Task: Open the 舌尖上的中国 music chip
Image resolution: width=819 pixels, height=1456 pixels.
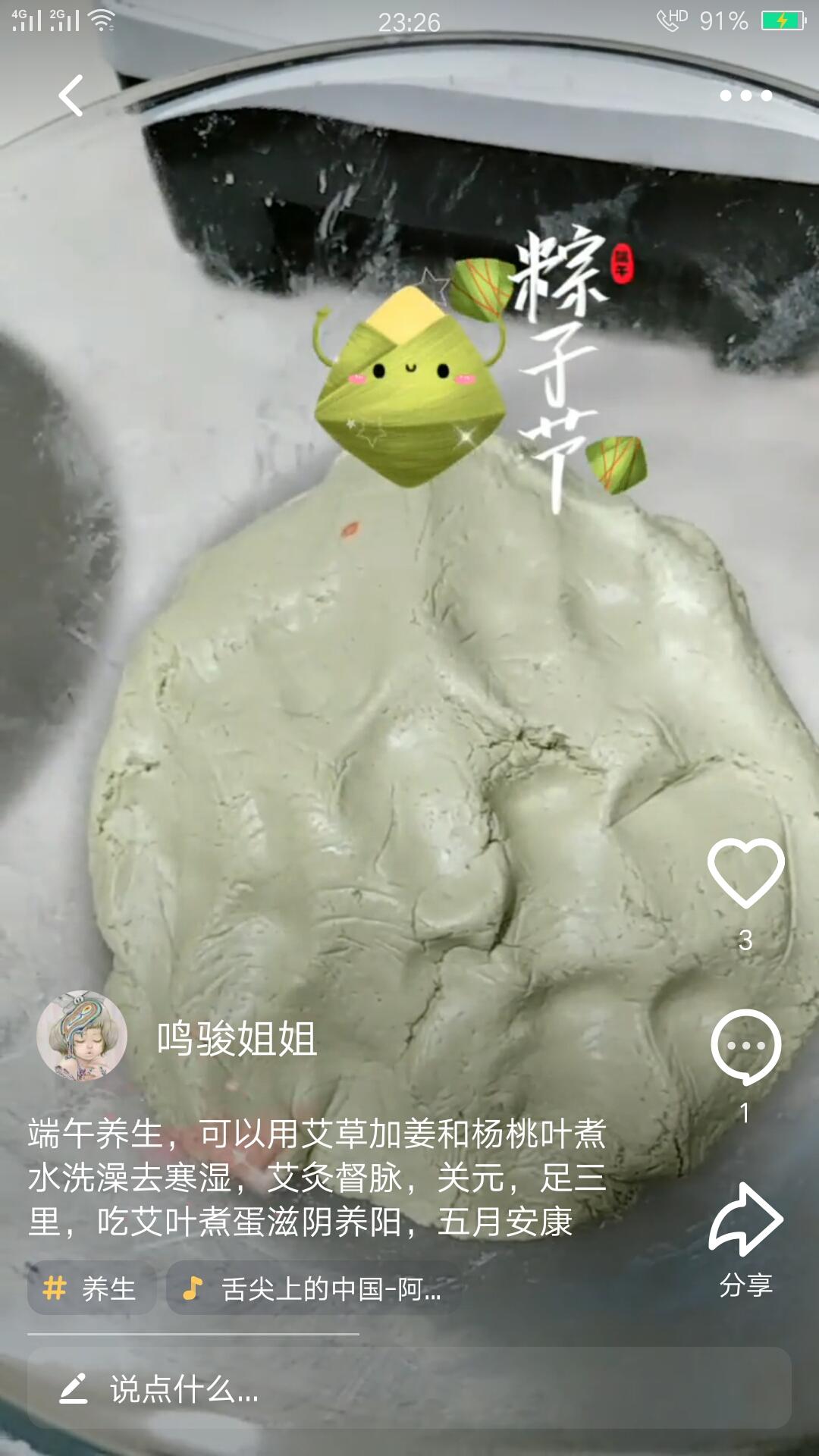Action: pos(314,1288)
